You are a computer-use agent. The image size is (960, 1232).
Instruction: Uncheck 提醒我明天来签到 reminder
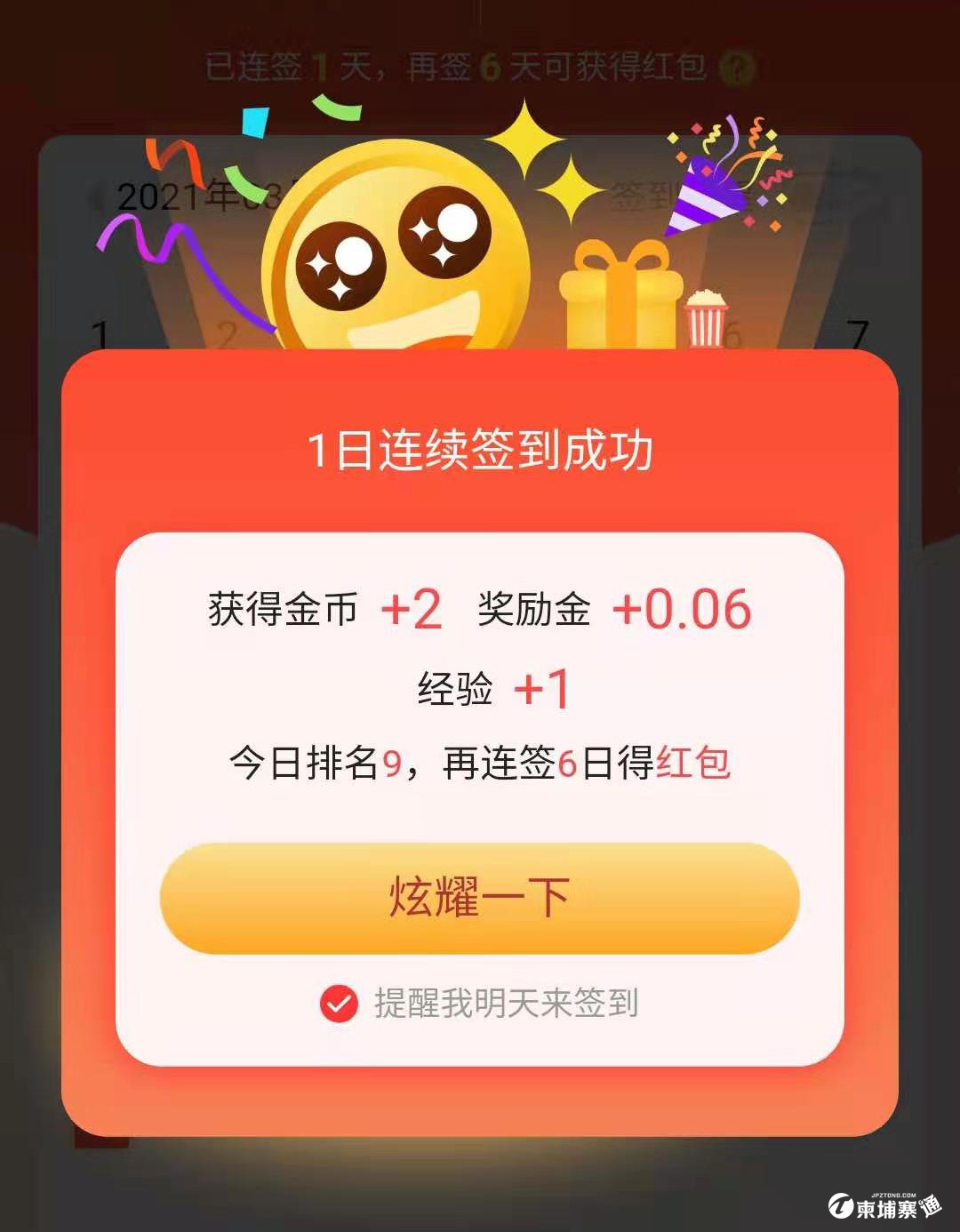339,1004
